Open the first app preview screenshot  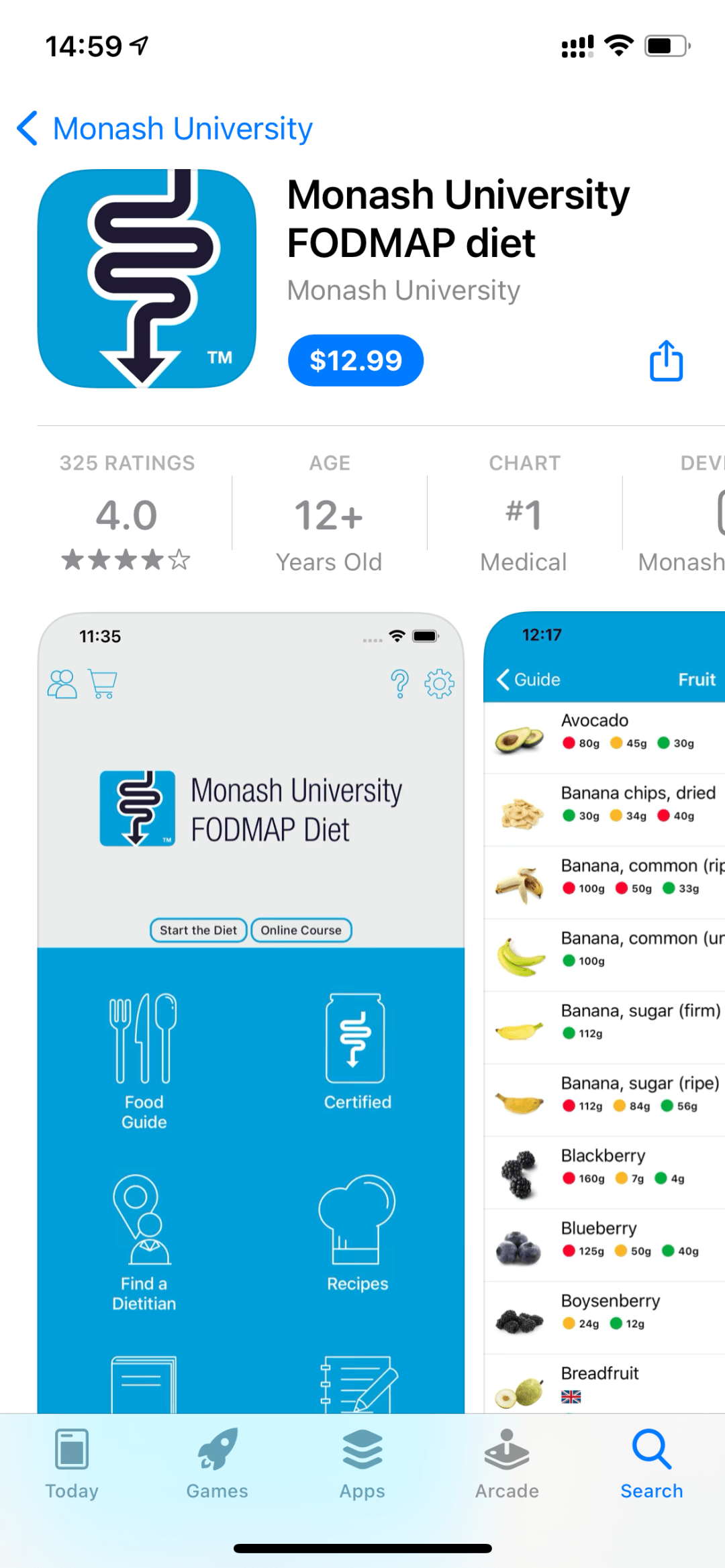coord(250,1006)
